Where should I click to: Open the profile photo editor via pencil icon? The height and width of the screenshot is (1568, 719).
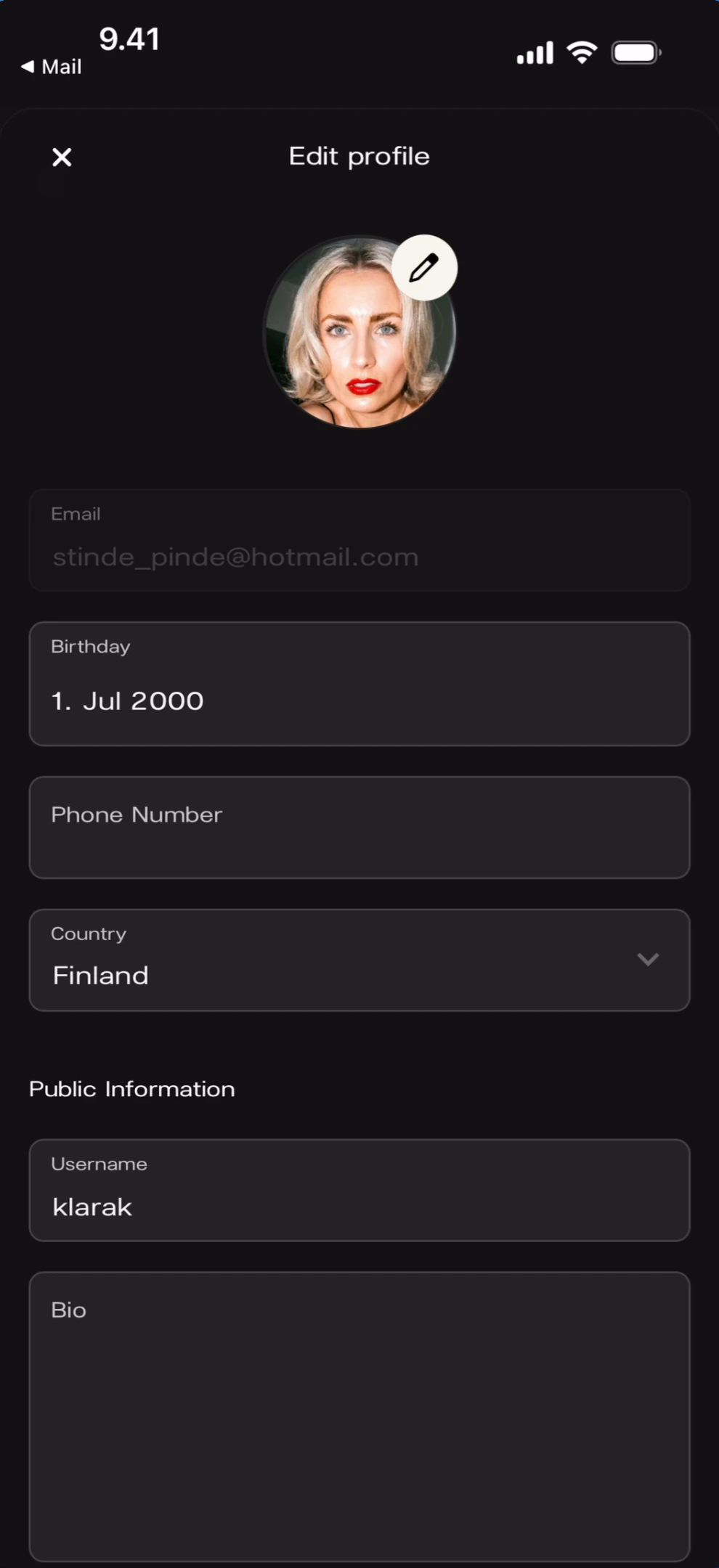point(425,267)
